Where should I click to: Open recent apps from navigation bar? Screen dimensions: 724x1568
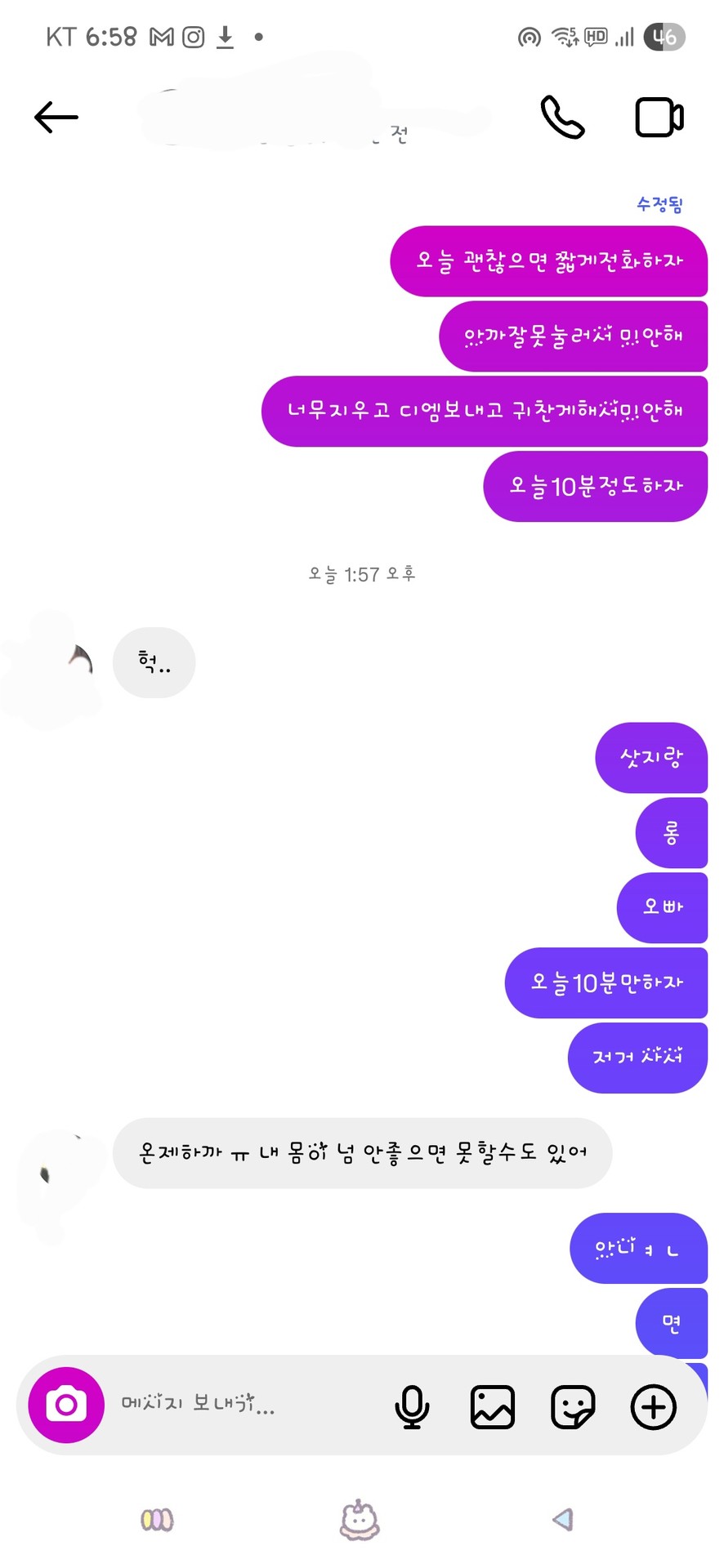(x=157, y=1519)
